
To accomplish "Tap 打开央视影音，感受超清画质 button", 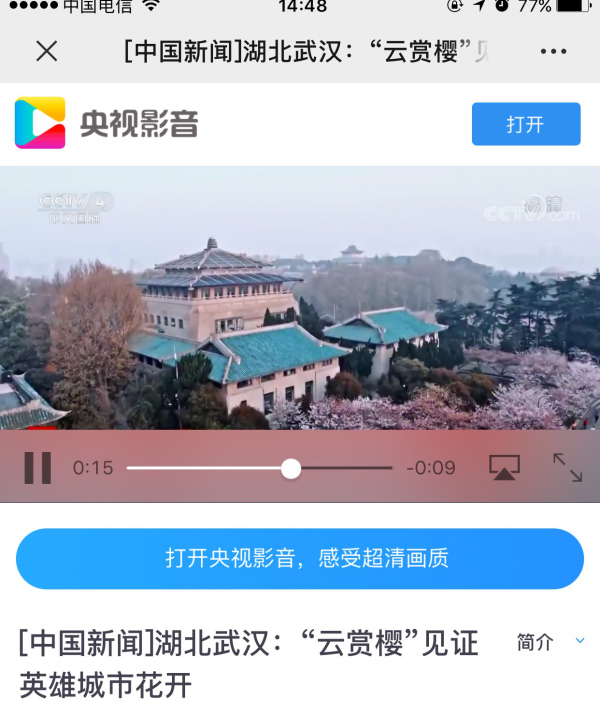I will tap(300, 558).
